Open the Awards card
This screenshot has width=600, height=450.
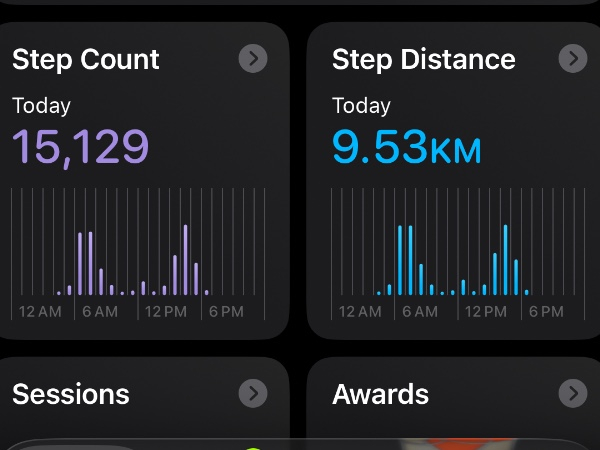(x=572, y=393)
